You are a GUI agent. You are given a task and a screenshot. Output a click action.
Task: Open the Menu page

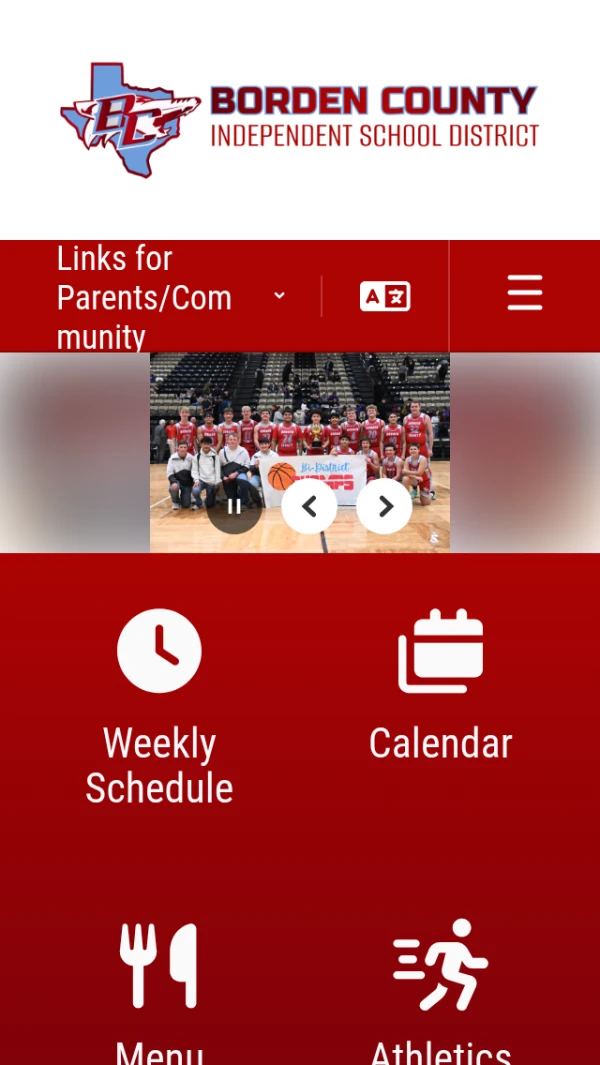pyautogui.click(x=159, y=990)
